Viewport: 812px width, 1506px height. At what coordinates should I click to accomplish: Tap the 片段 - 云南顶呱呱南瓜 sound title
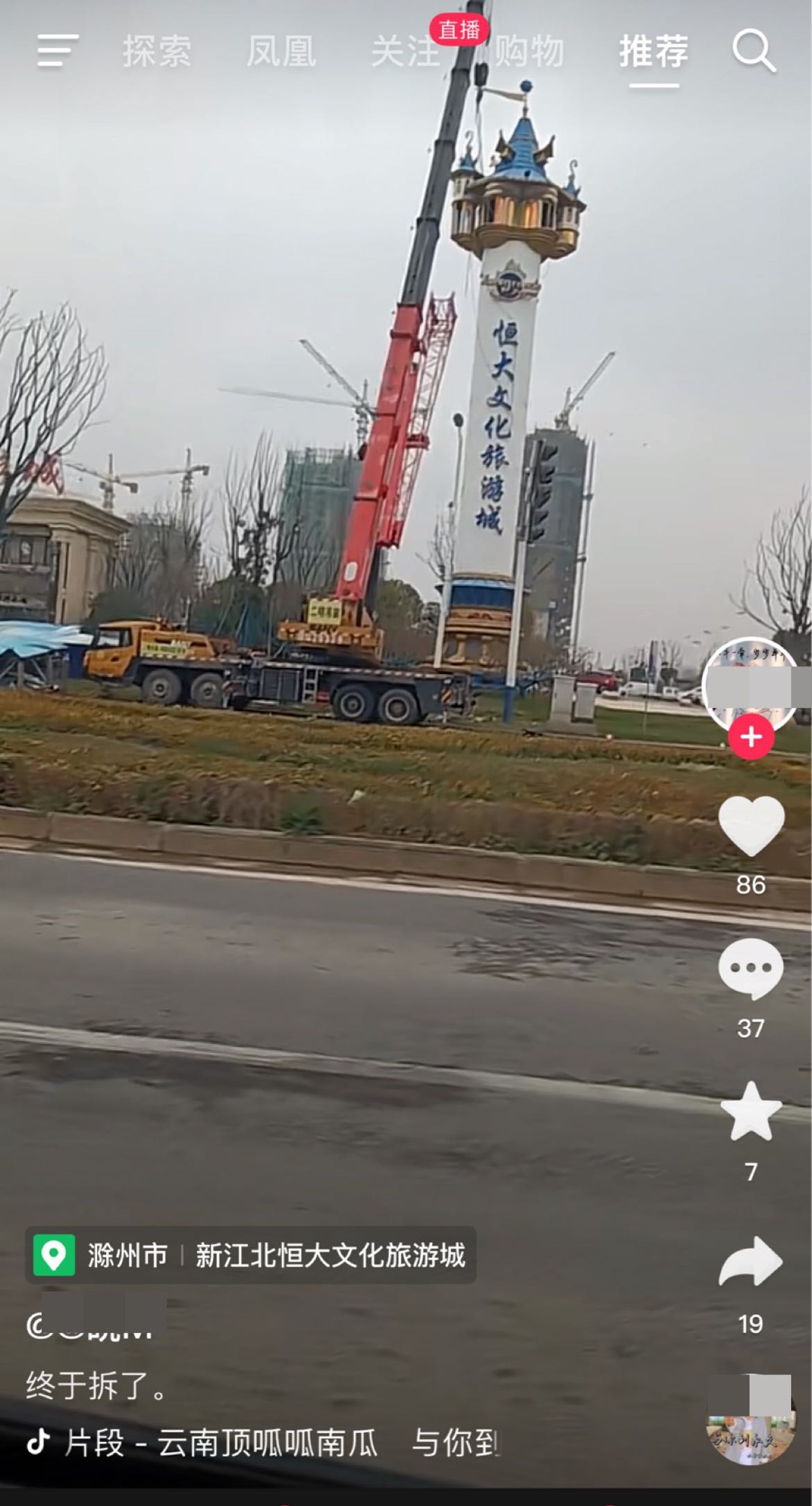click(x=221, y=1443)
